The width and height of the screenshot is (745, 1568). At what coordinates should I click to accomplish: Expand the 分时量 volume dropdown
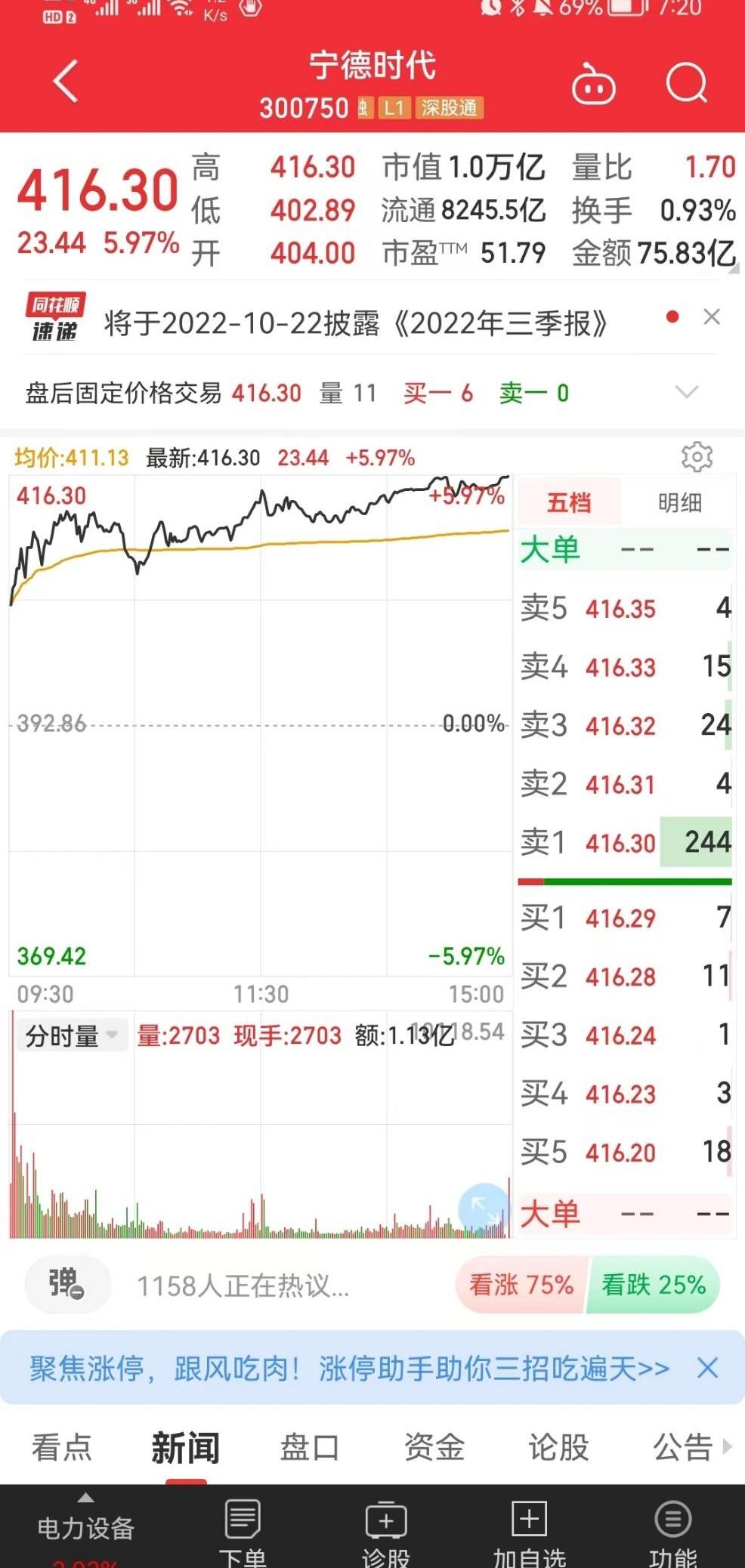click(72, 1035)
